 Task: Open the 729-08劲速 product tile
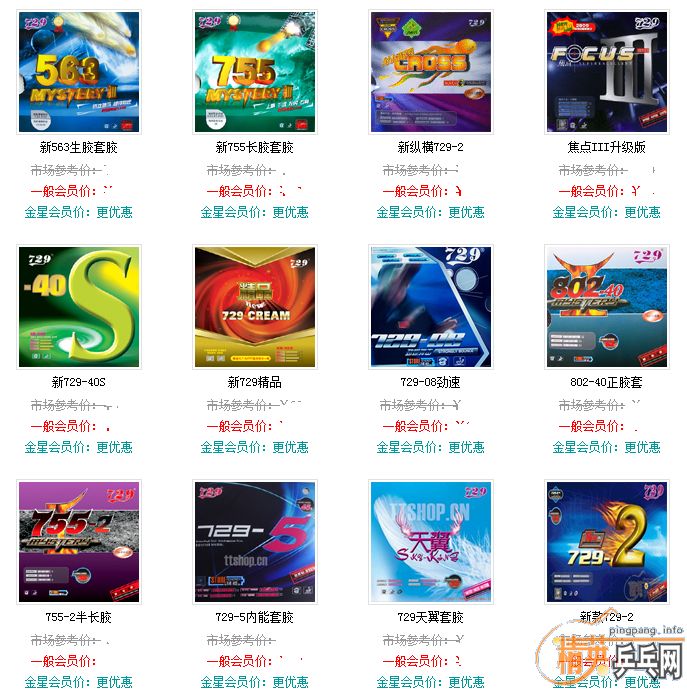click(431, 307)
